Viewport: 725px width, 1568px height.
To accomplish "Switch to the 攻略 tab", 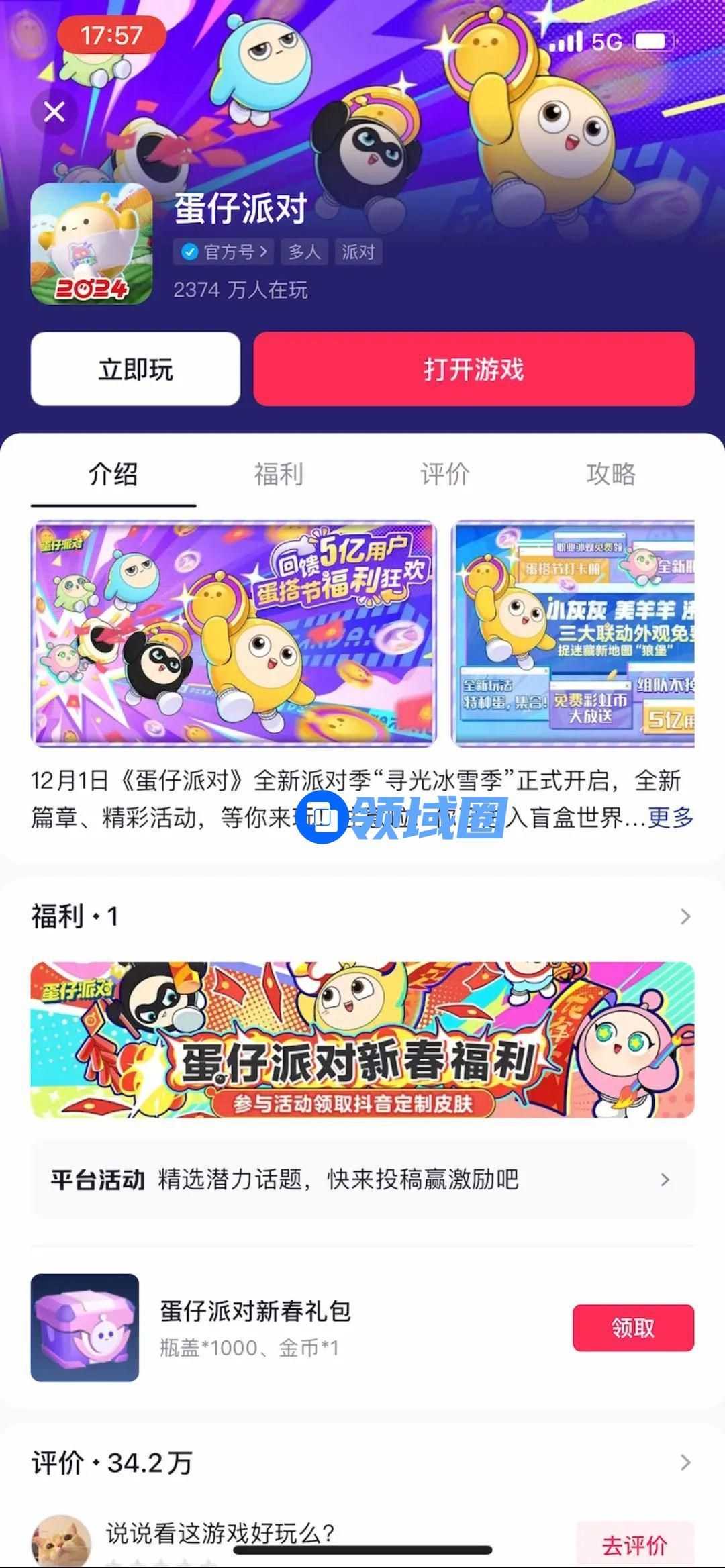I will [x=610, y=474].
